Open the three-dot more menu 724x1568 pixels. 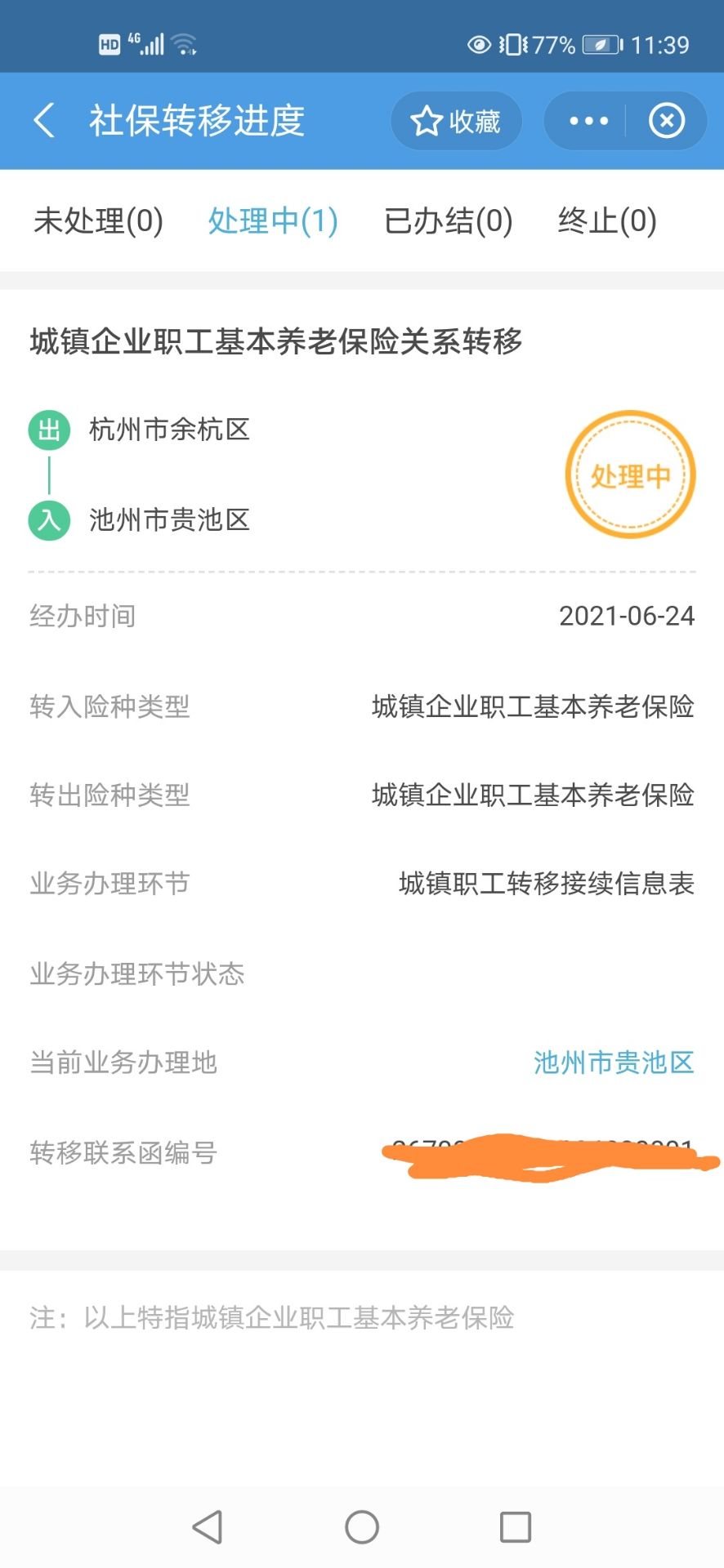[x=588, y=122]
